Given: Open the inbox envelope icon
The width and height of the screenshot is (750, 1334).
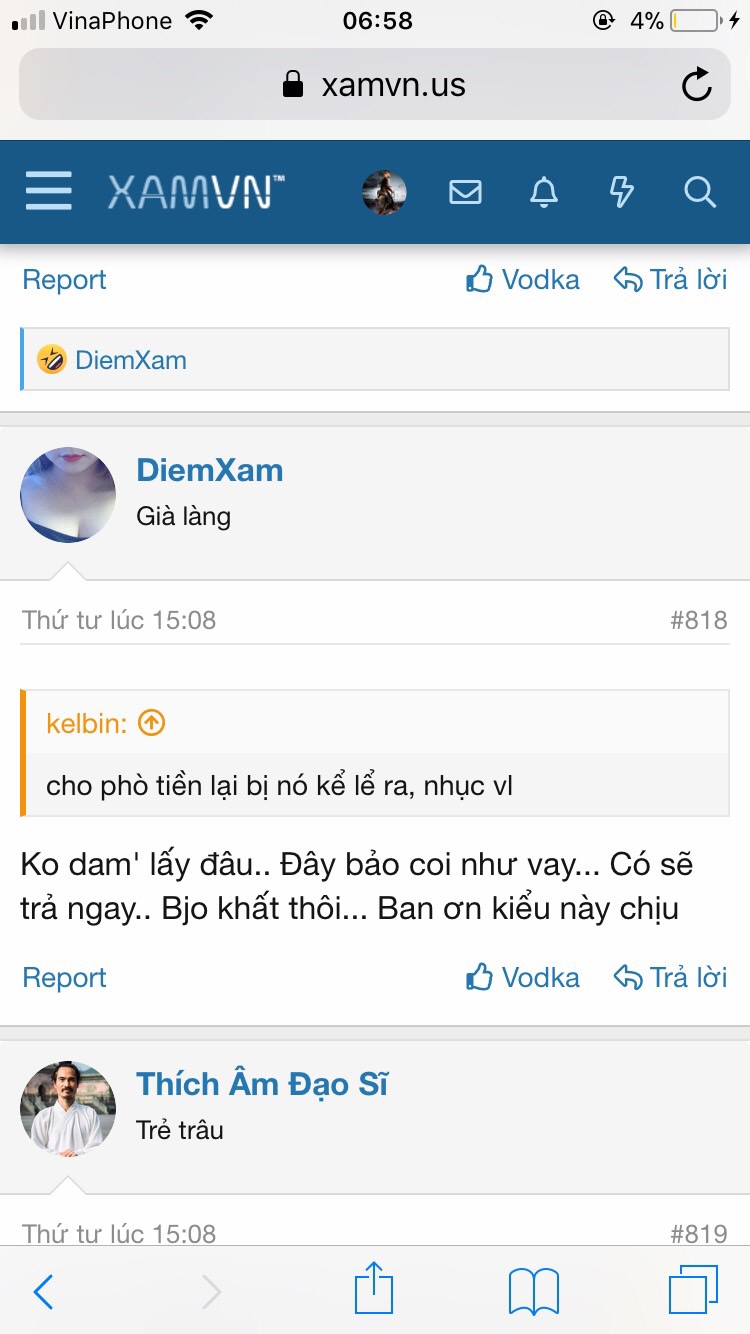Looking at the screenshot, I should click(465, 192).
